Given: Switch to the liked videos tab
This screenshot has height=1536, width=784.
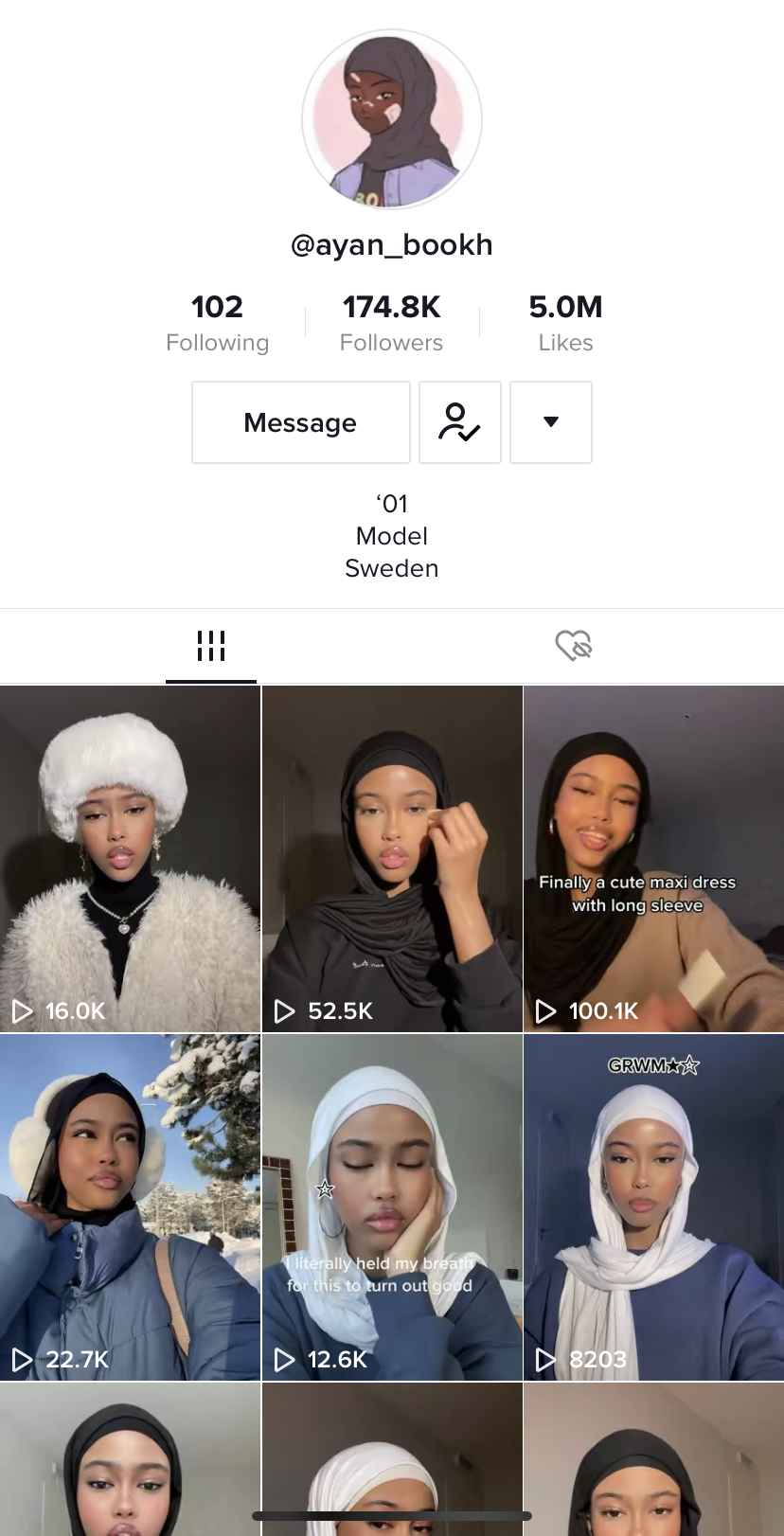Looking at the screenshot, I should point(573,646).
